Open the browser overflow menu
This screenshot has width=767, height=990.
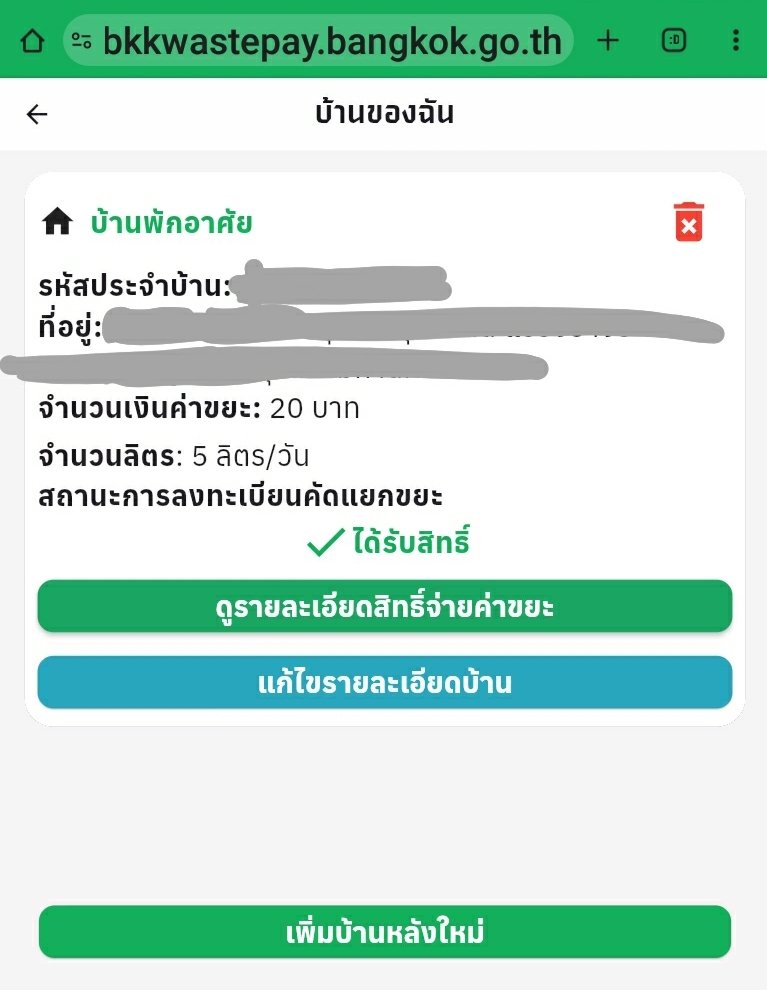[x=736, y=41]
